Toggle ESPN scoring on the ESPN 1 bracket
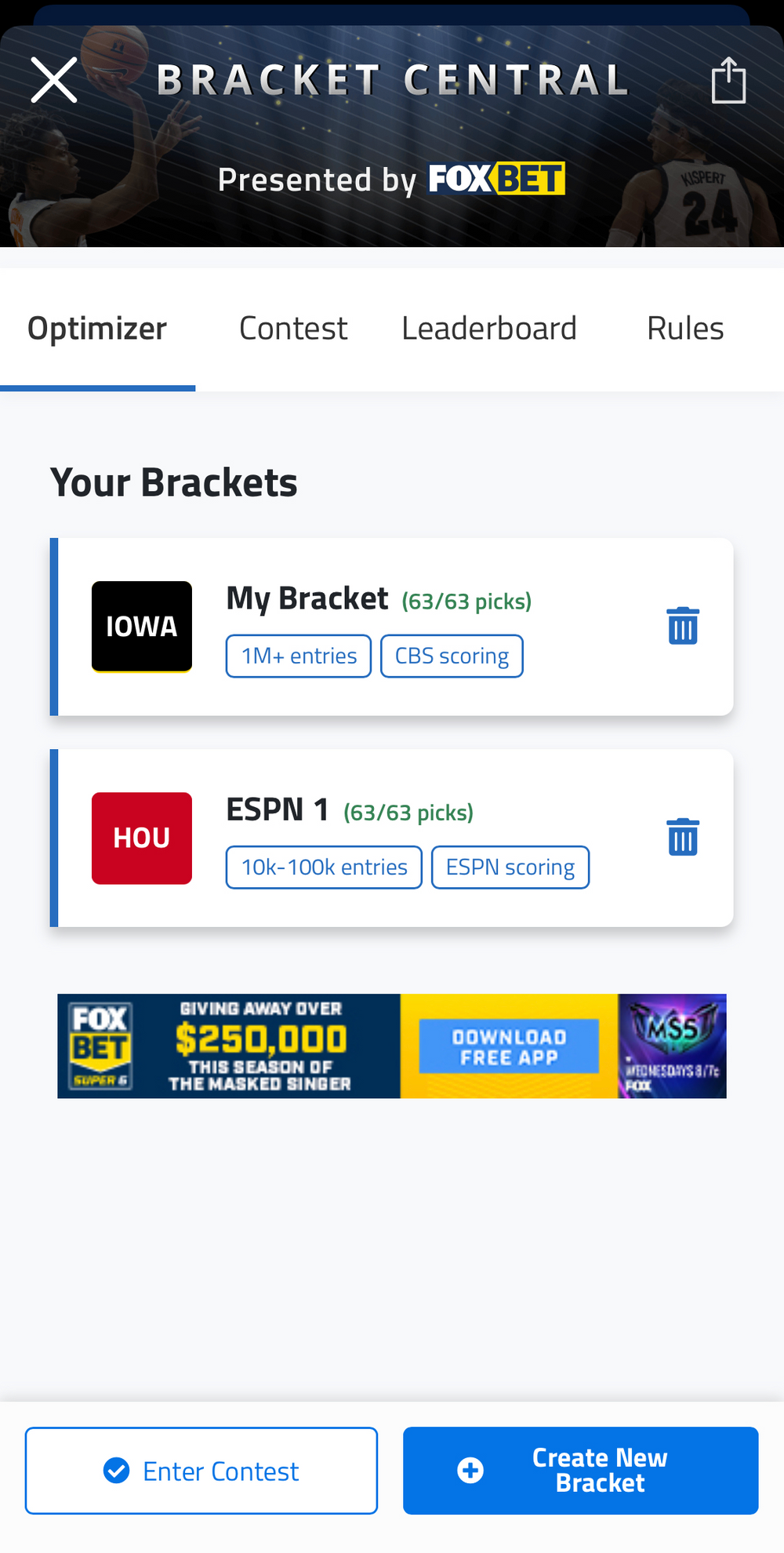Image resolution: width=784 pixels, height=1553 pixels. coord(510,867)
